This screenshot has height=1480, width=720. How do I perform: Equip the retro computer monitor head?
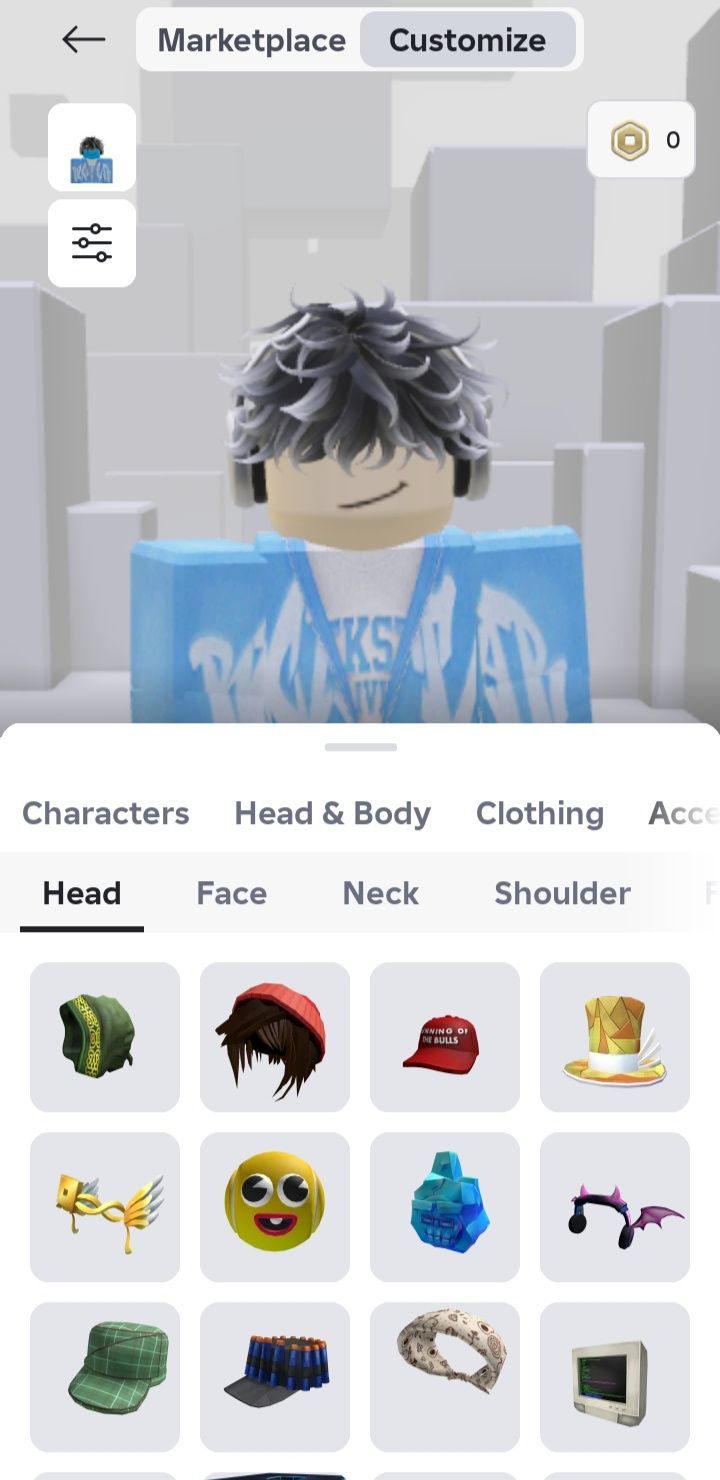[615, 1377]
